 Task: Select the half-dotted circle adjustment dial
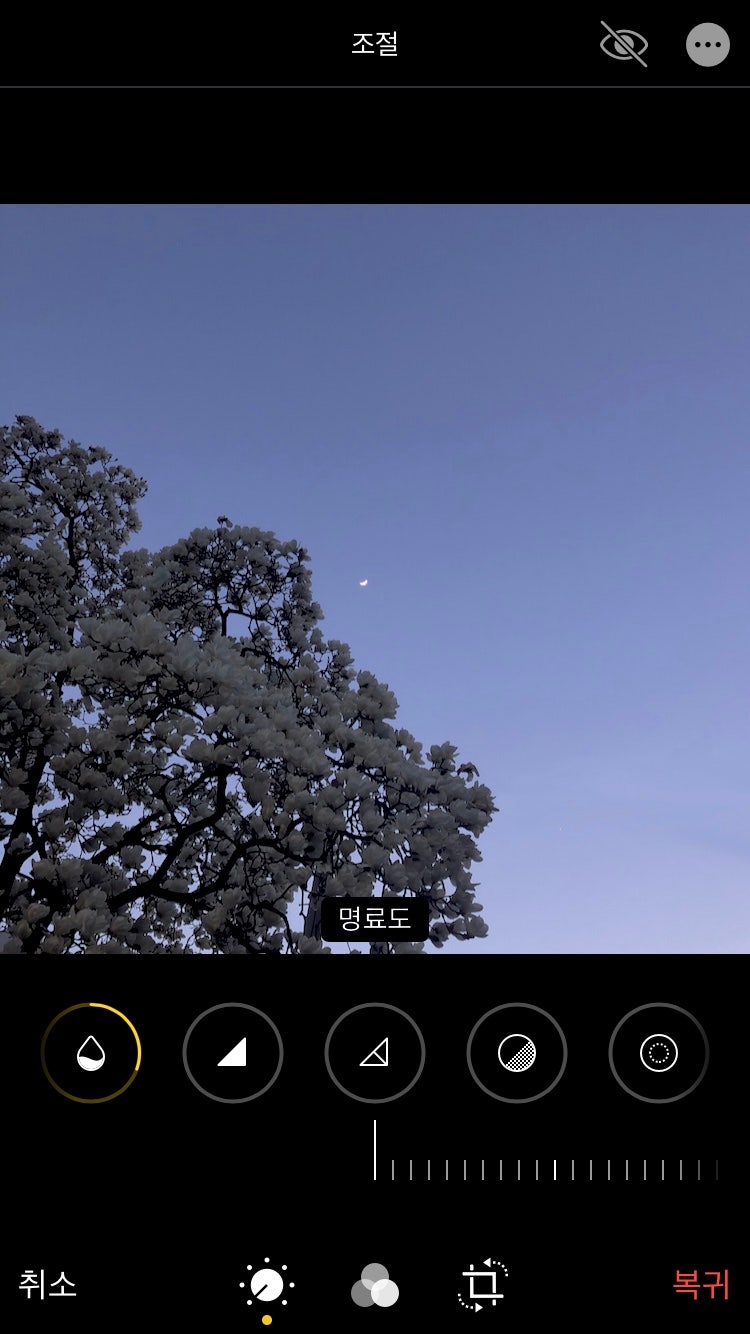[516, 1052]
